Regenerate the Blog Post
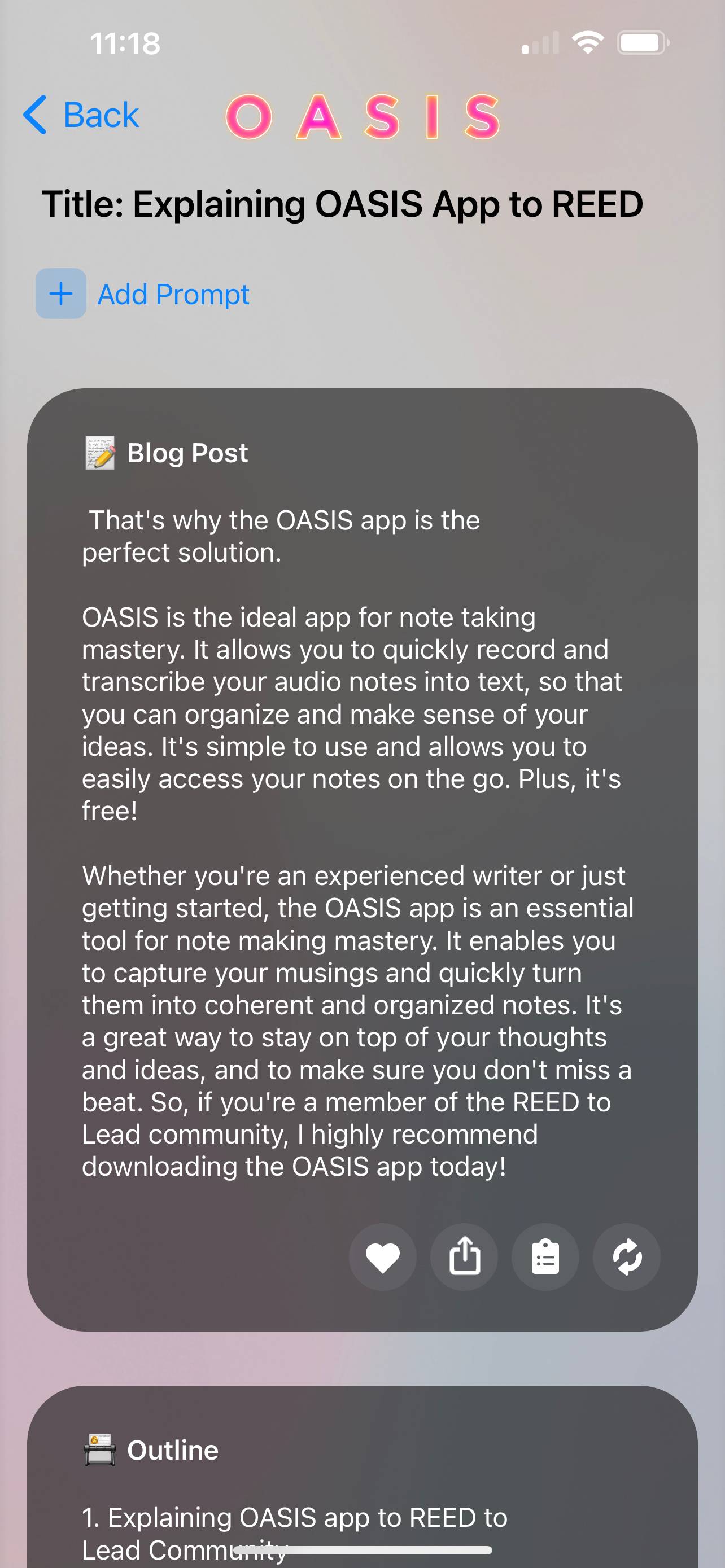The image size is (725, 1568). (x=627, y=1257)
